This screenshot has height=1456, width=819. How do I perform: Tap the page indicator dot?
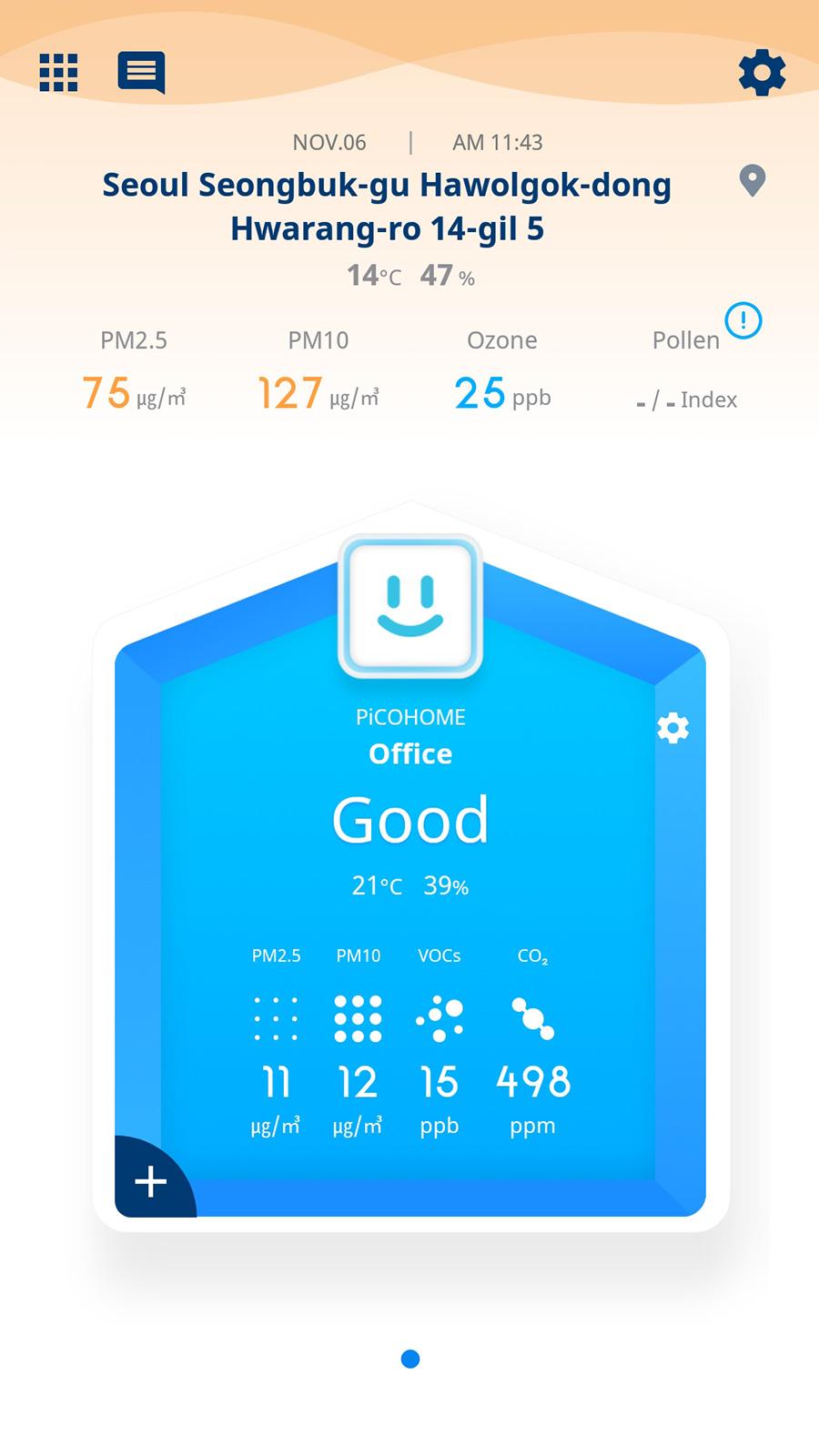pos(410,1359)
